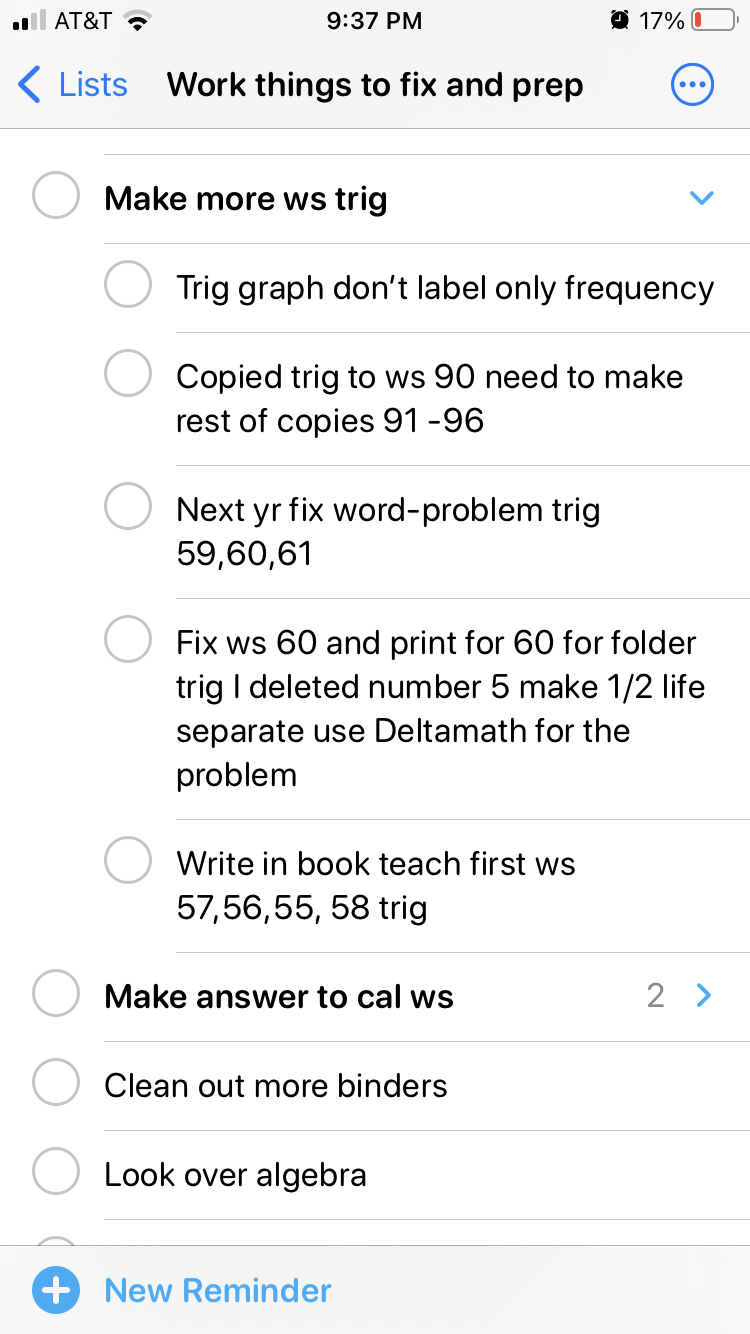Tap the plus icon to add reminder
Viewport: 750px width, 1334px height.
[x=55, y=1290]
